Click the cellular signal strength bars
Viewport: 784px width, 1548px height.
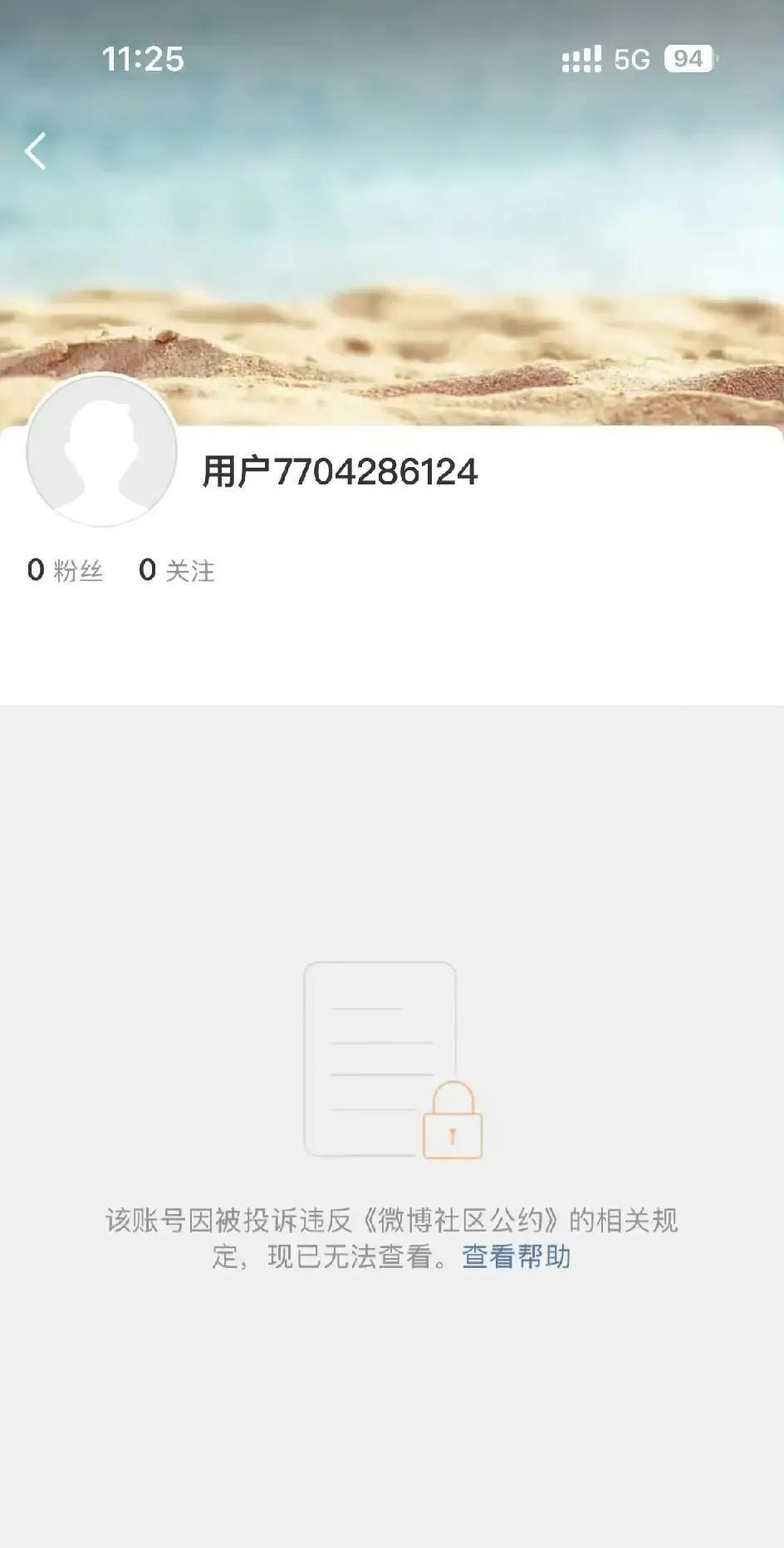click(x=581, y=58)
